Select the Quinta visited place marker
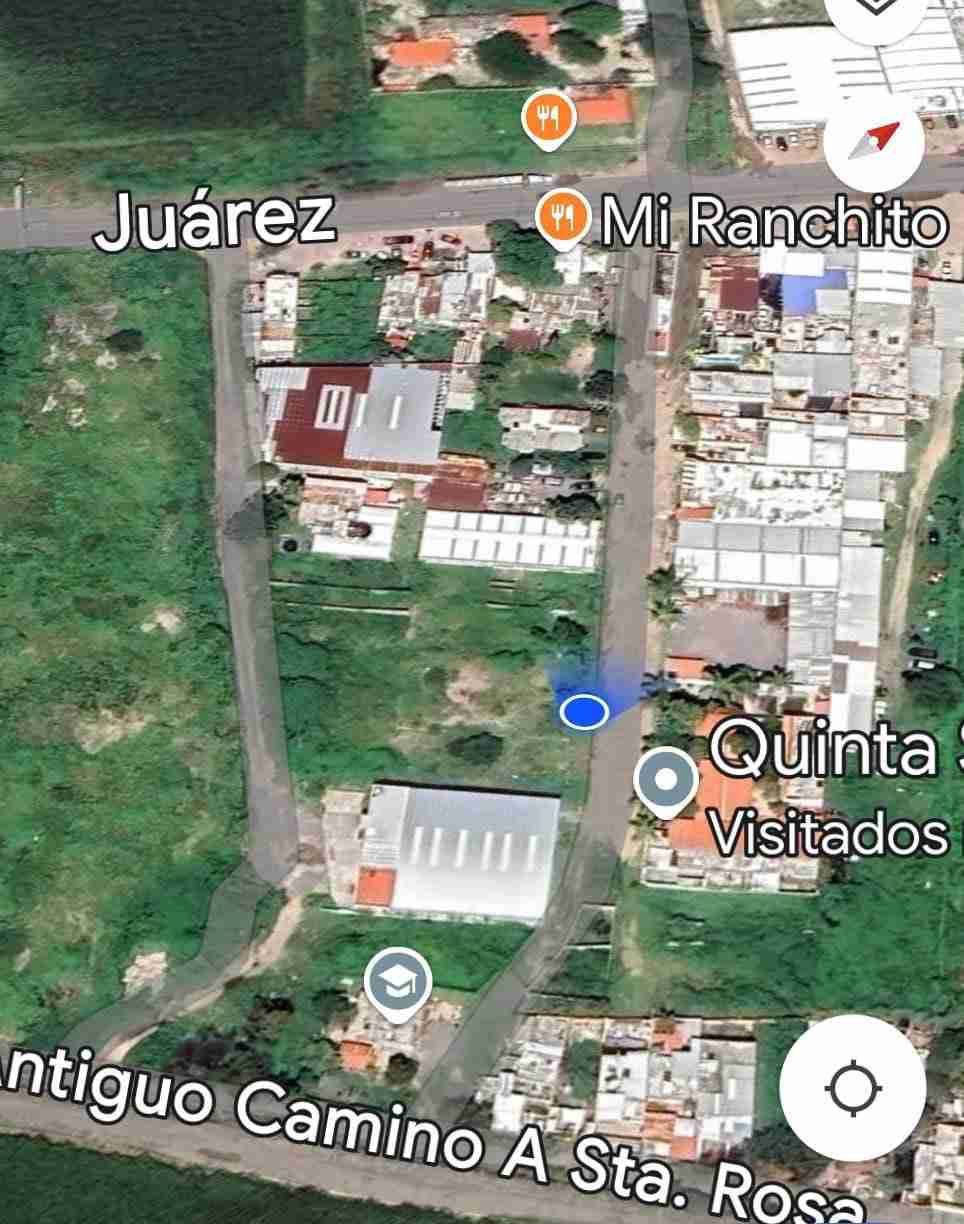This screenshot has width=964, height=1224. pyautogui.click(x=666, y=781)
